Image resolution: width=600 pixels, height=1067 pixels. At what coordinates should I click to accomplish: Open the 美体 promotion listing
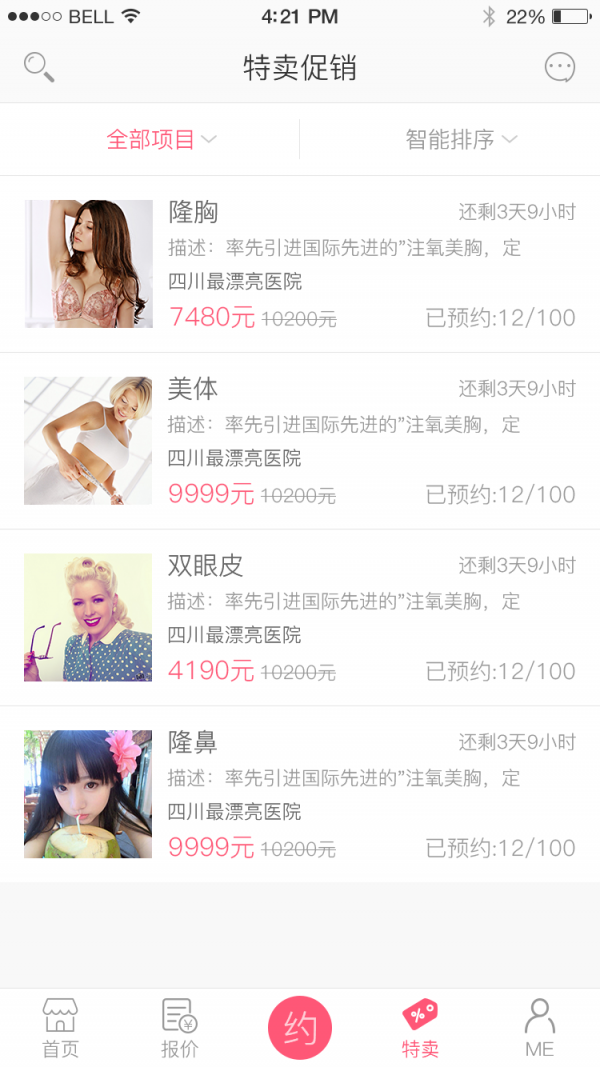(x=300, y=441)
